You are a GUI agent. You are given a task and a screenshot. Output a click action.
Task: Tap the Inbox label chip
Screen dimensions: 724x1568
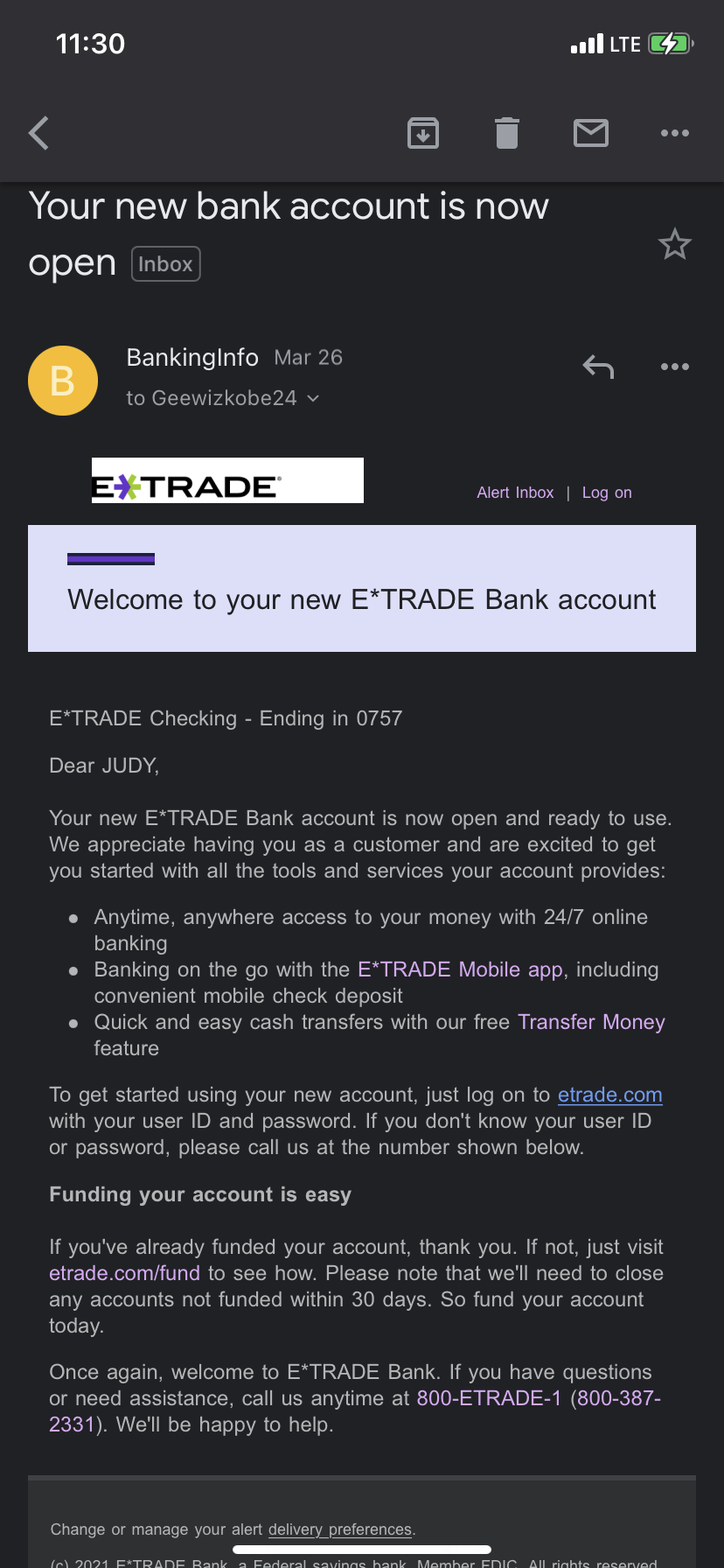tap(166, 264)
